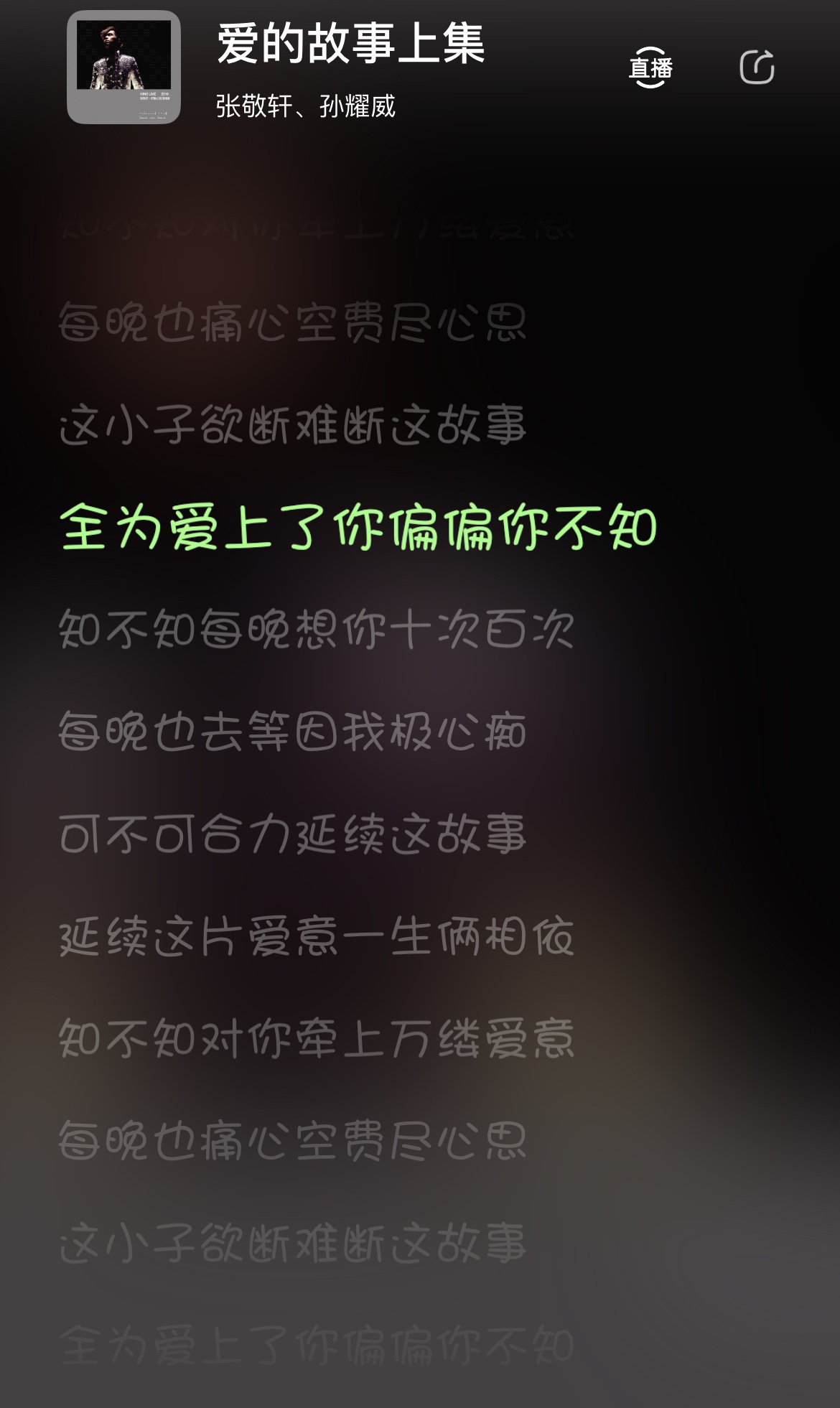Image resolution: width=840 pixels, height=1408 pixels.
Task: Open artist 张敬轩、孙耀威
Action: 305,106
